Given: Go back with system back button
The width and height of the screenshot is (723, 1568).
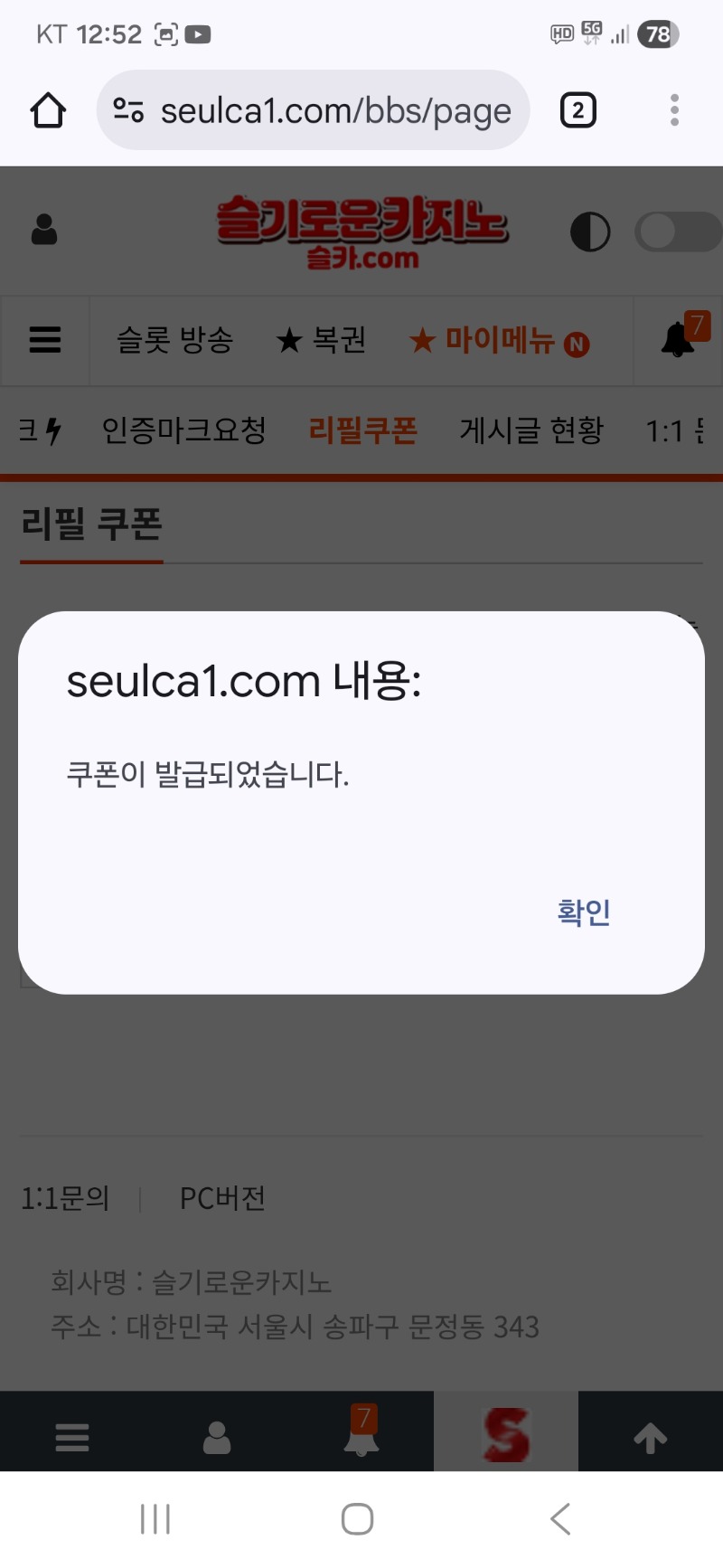Looking at the screenshot, I should coord(560,1518).
